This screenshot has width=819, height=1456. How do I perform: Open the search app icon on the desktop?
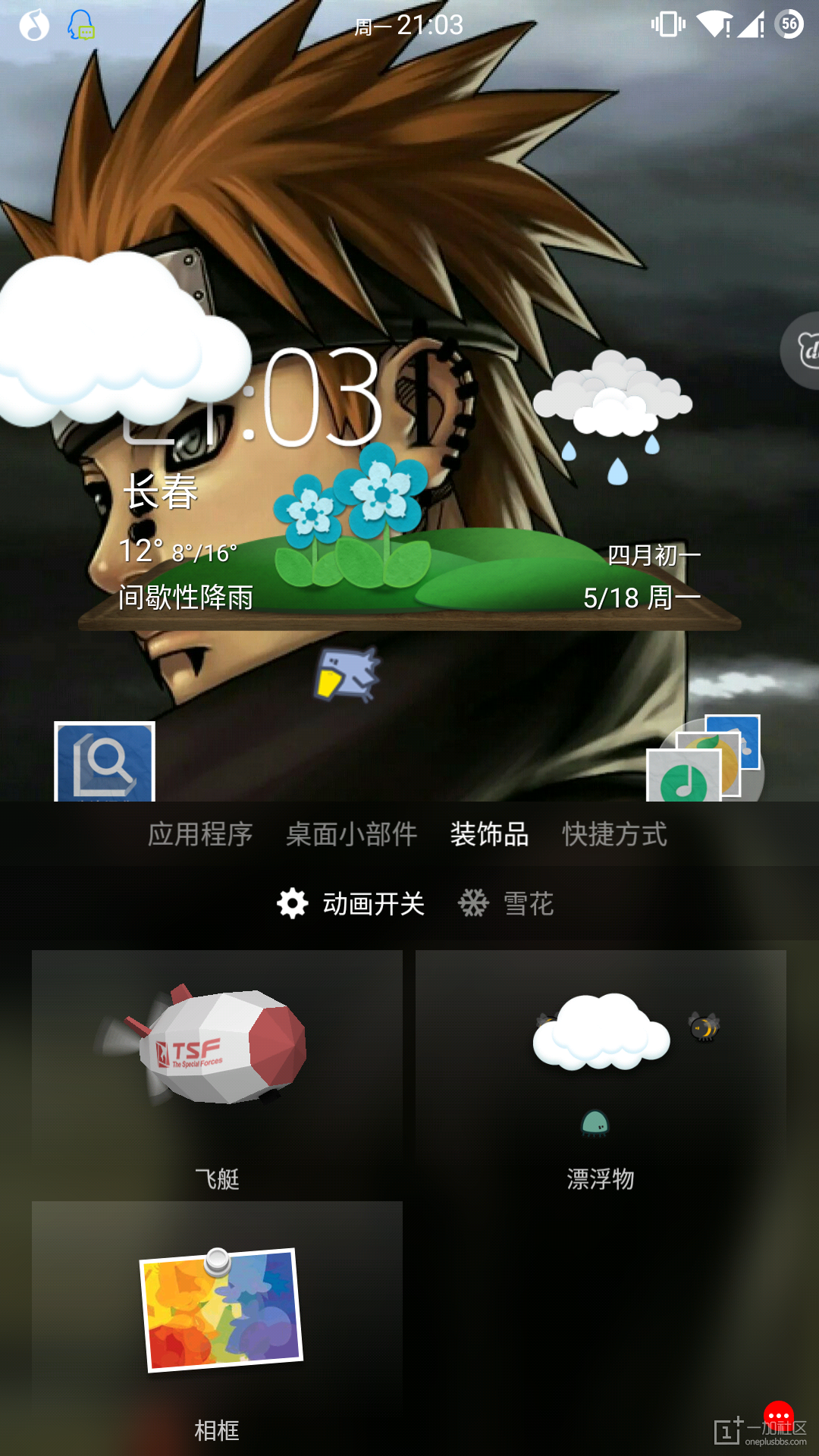click(x=105, y=762)
